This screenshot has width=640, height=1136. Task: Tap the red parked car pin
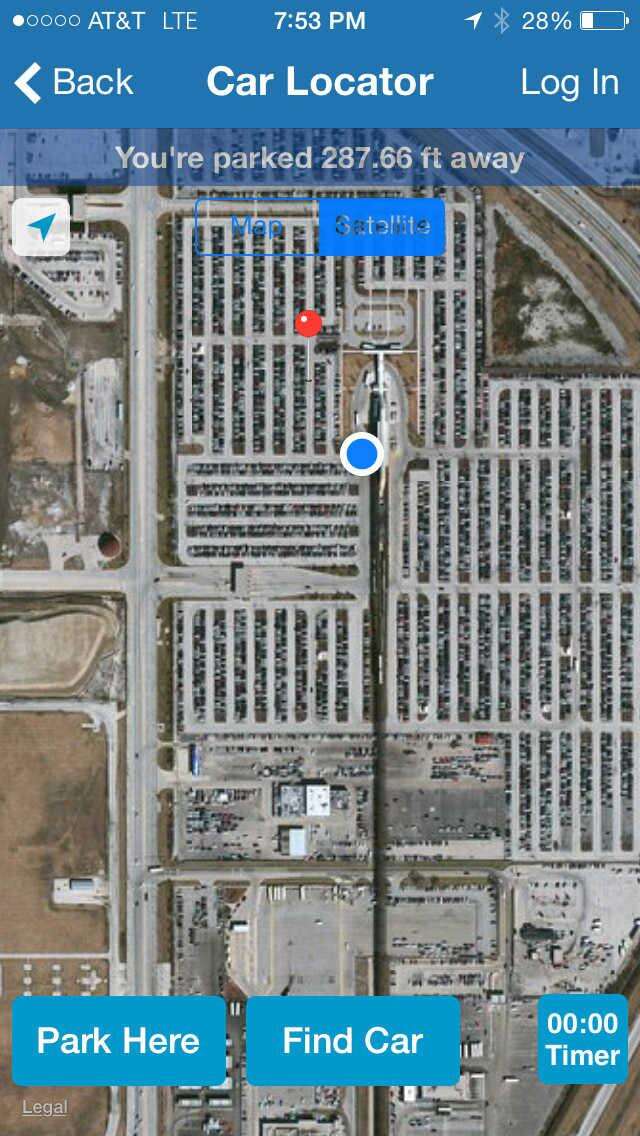[309, 323]
